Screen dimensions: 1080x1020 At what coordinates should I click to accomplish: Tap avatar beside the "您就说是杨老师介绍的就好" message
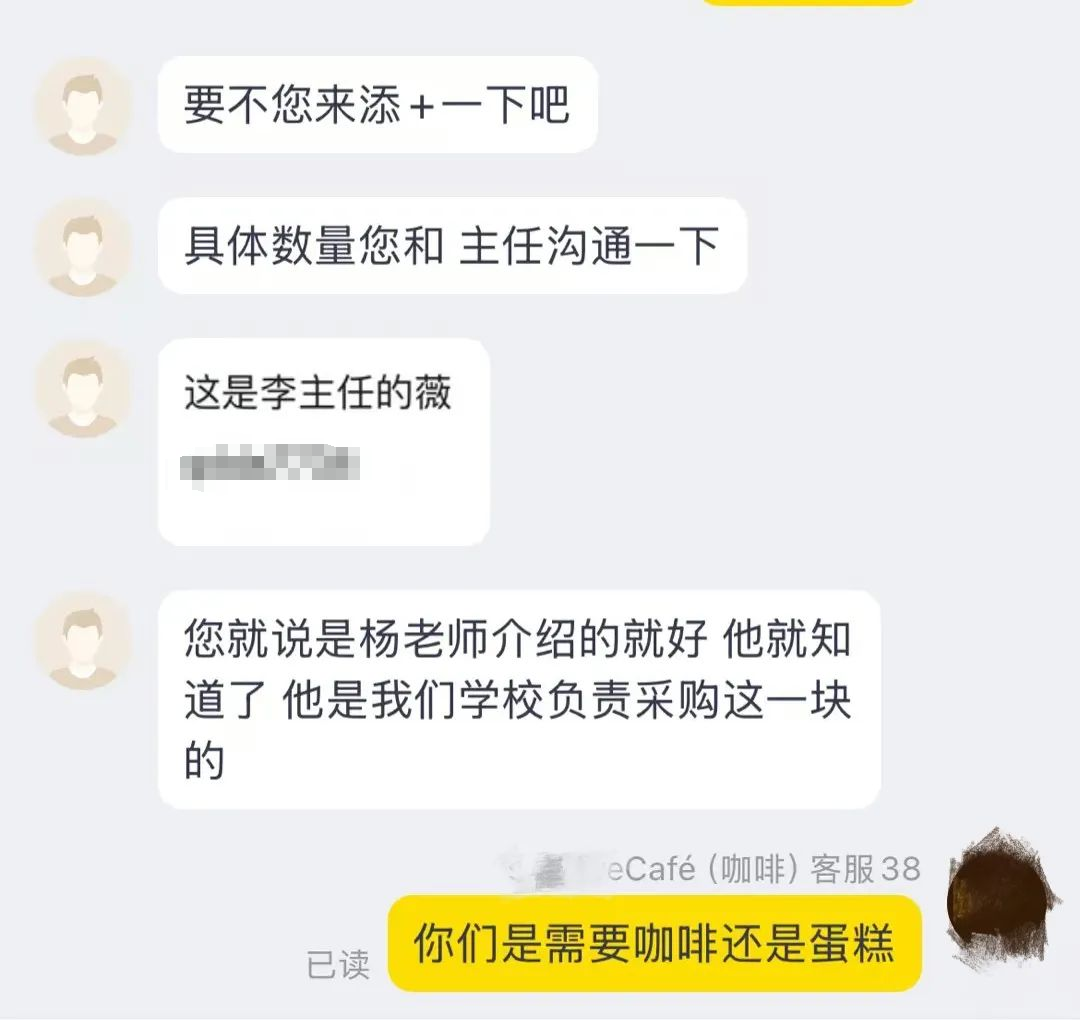click(x=83, y=640)
